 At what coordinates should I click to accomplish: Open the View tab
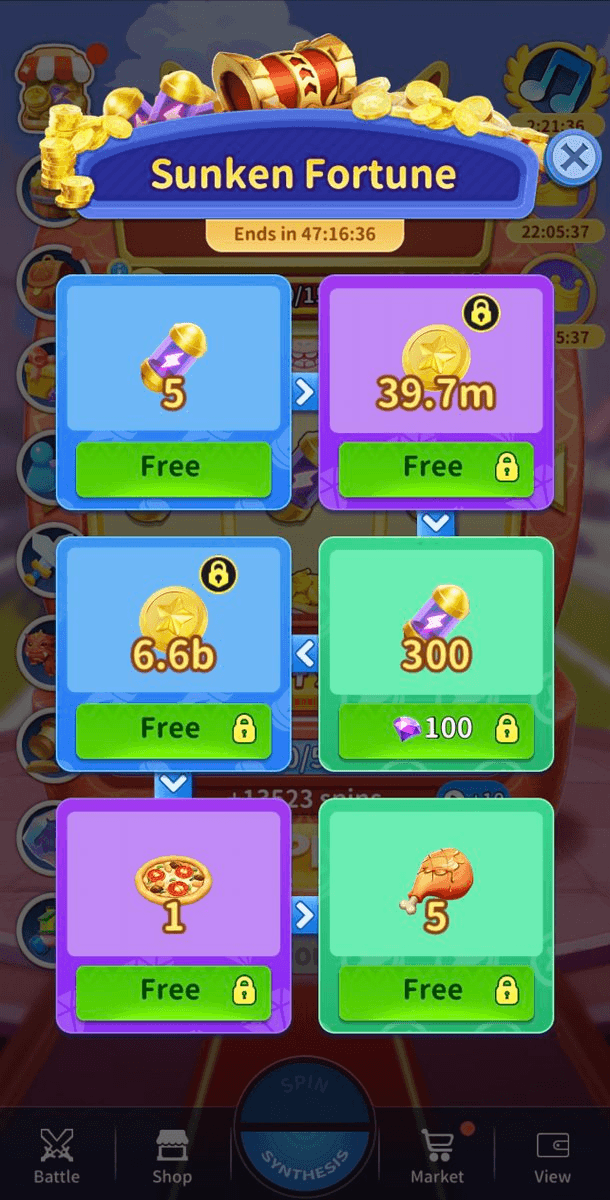pos(552,1155)
